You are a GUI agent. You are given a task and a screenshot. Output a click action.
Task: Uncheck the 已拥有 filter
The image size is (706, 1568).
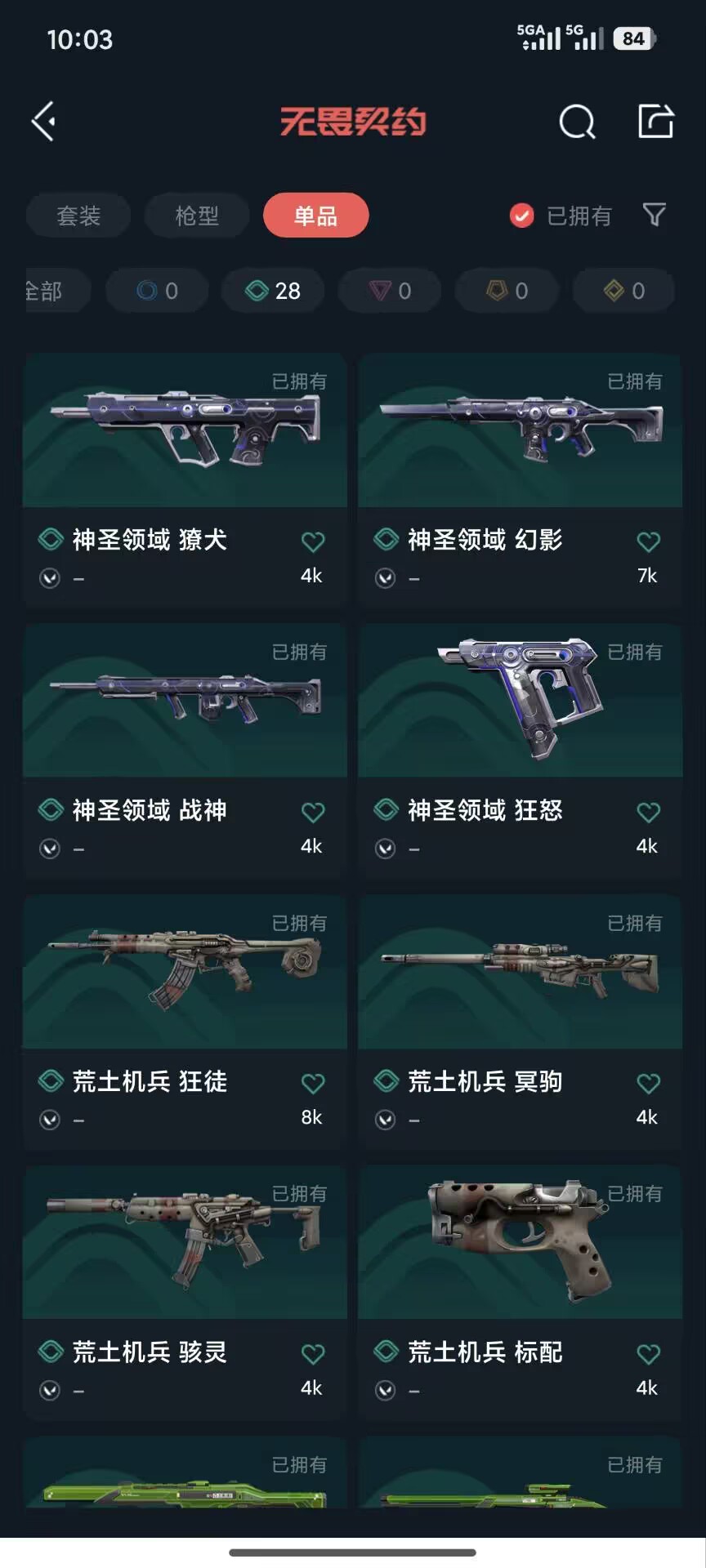click(x=522, y=216)
